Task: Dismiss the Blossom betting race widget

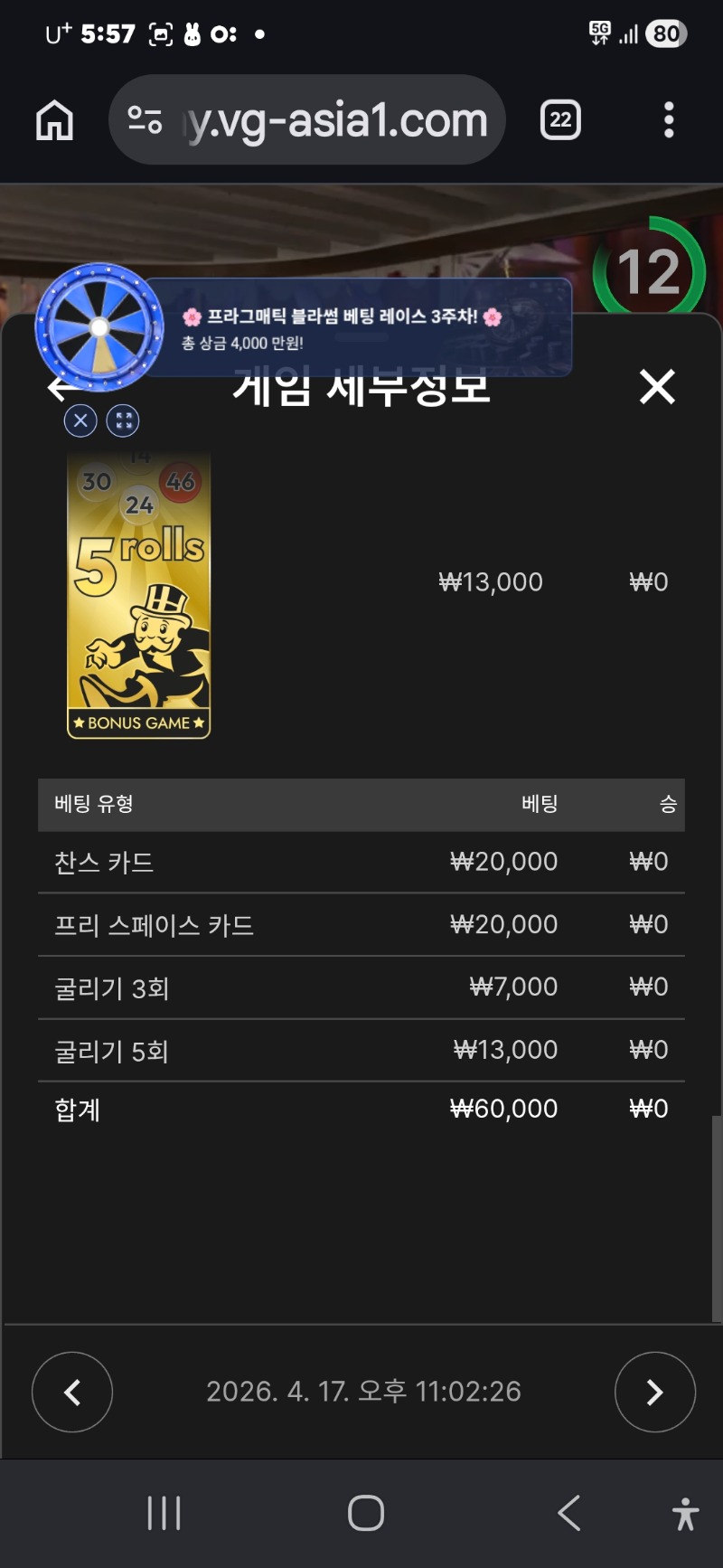Action: click(80, 420)
